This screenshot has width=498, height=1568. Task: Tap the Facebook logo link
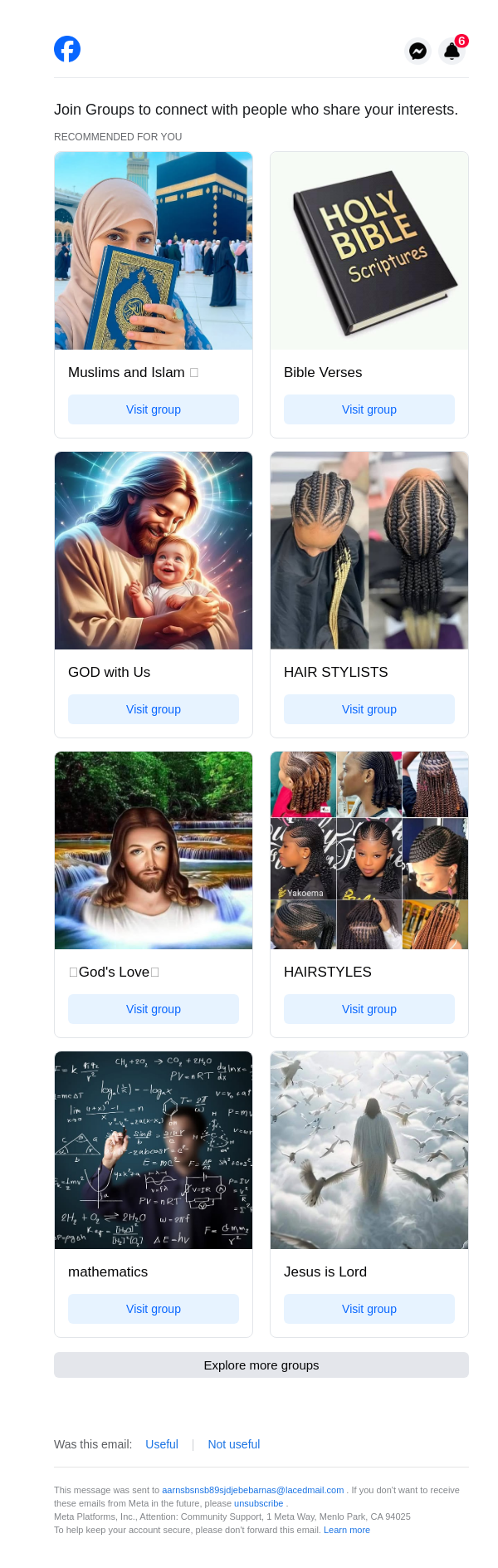(x=67, y=50)
